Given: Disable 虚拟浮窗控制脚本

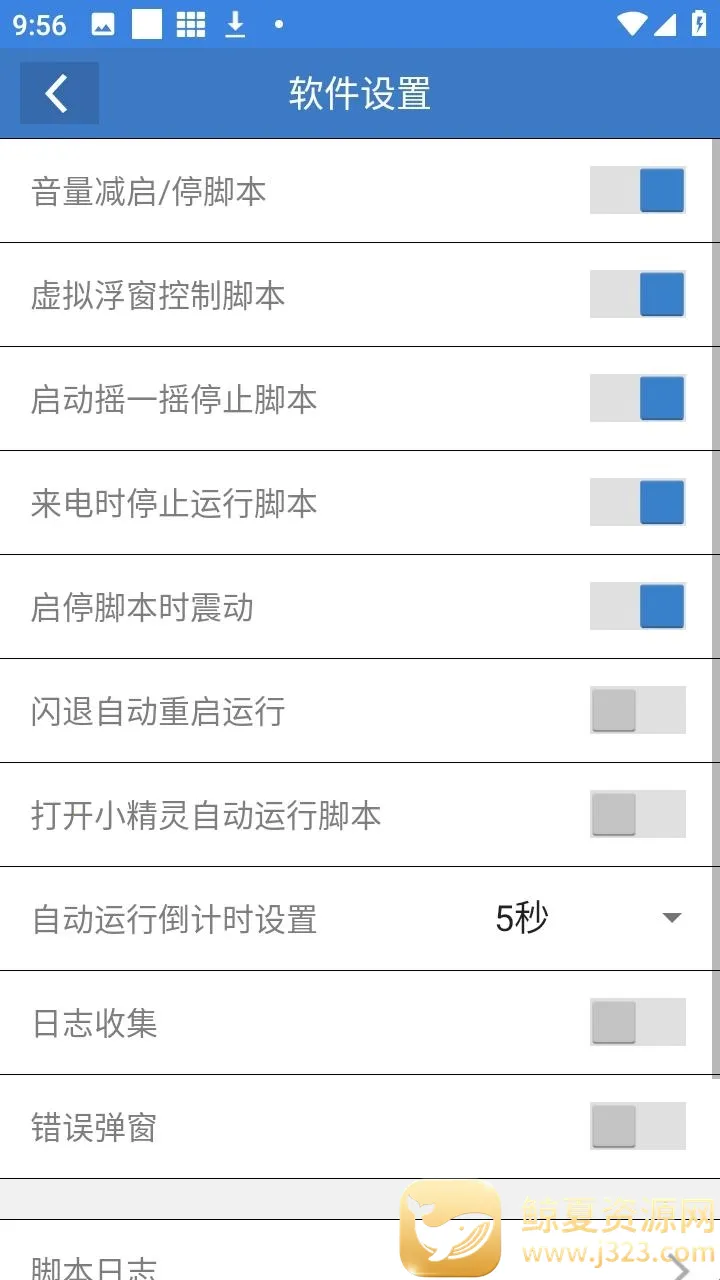Looking at the screenshot, I should click(x=637, y=294).
